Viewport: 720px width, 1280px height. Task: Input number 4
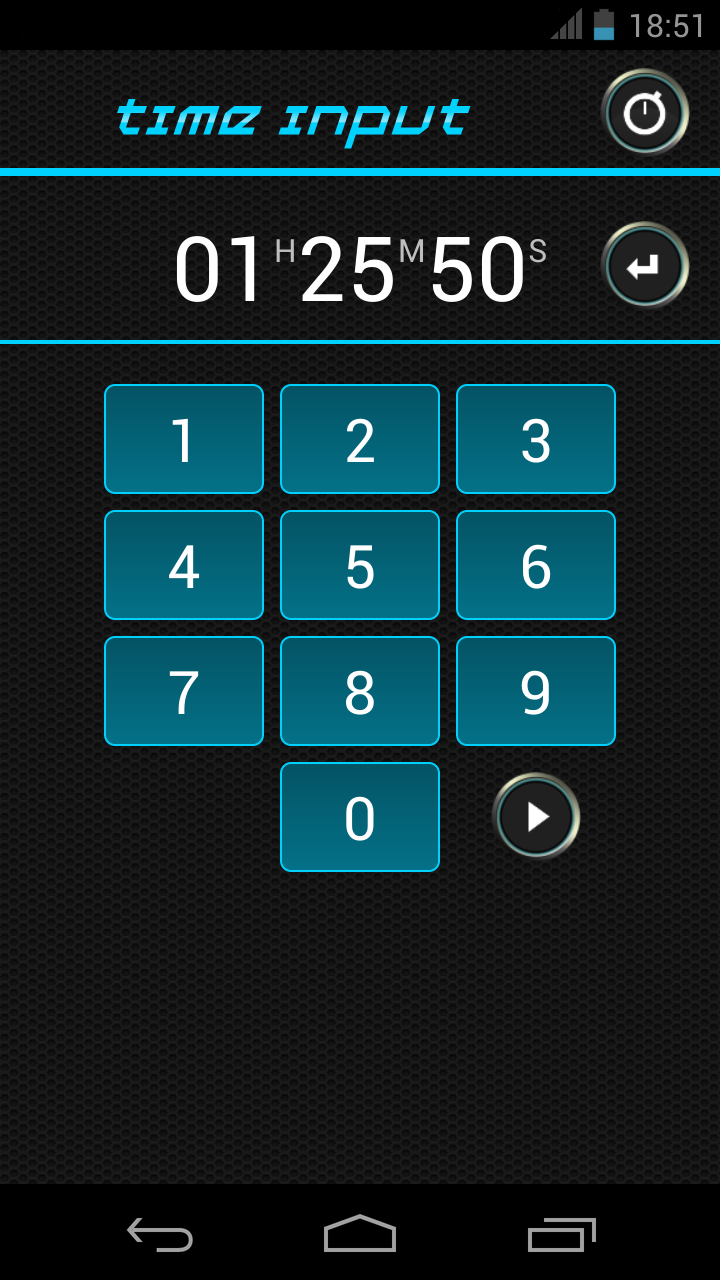[184, 565]
